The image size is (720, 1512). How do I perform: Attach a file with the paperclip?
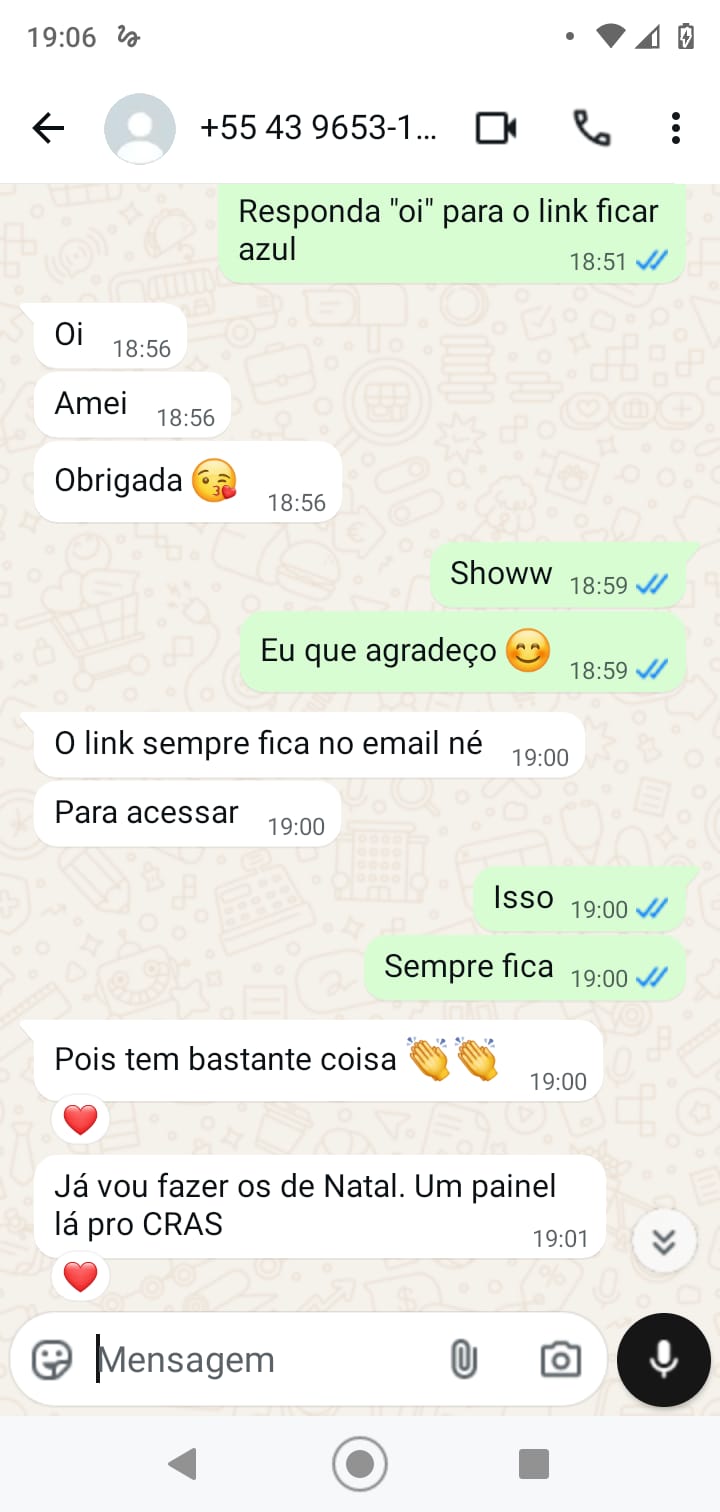pos(464,1359)
